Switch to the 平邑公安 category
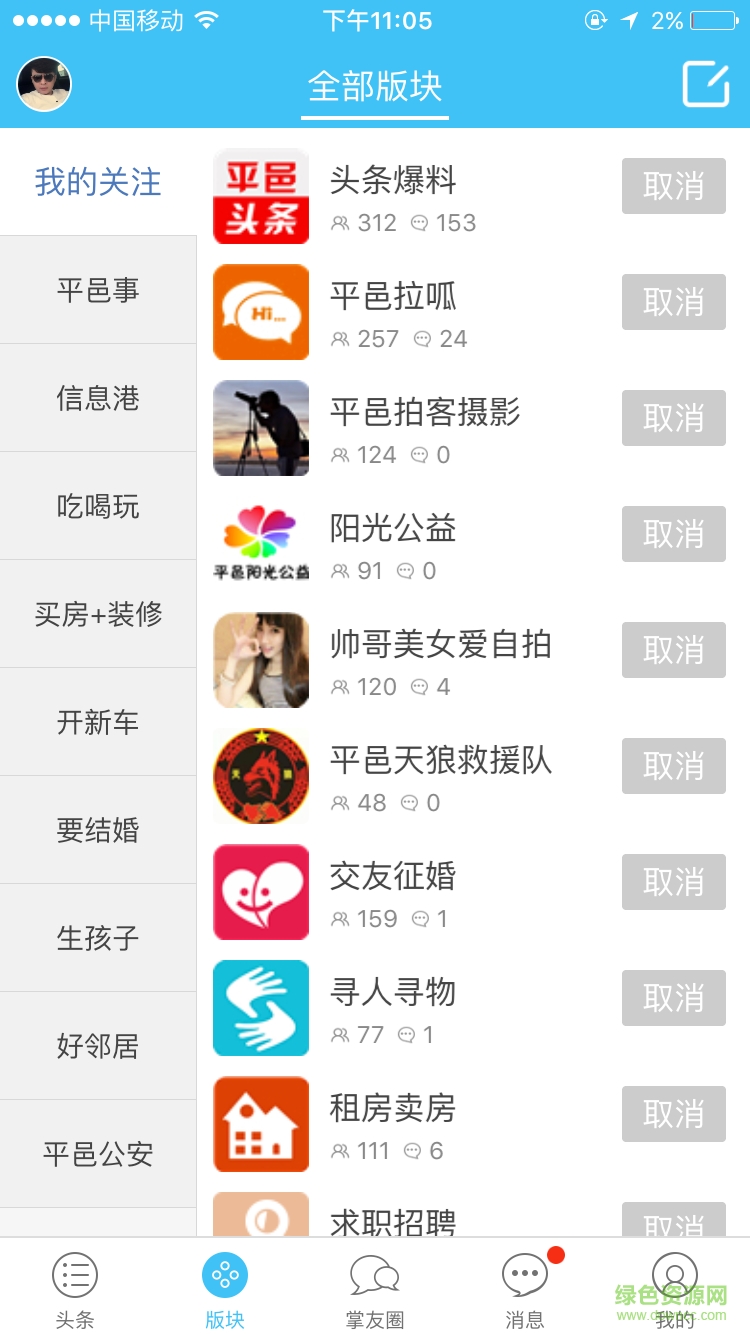This screenshot has width=750, height=1334. click(x=98, y=1155)
